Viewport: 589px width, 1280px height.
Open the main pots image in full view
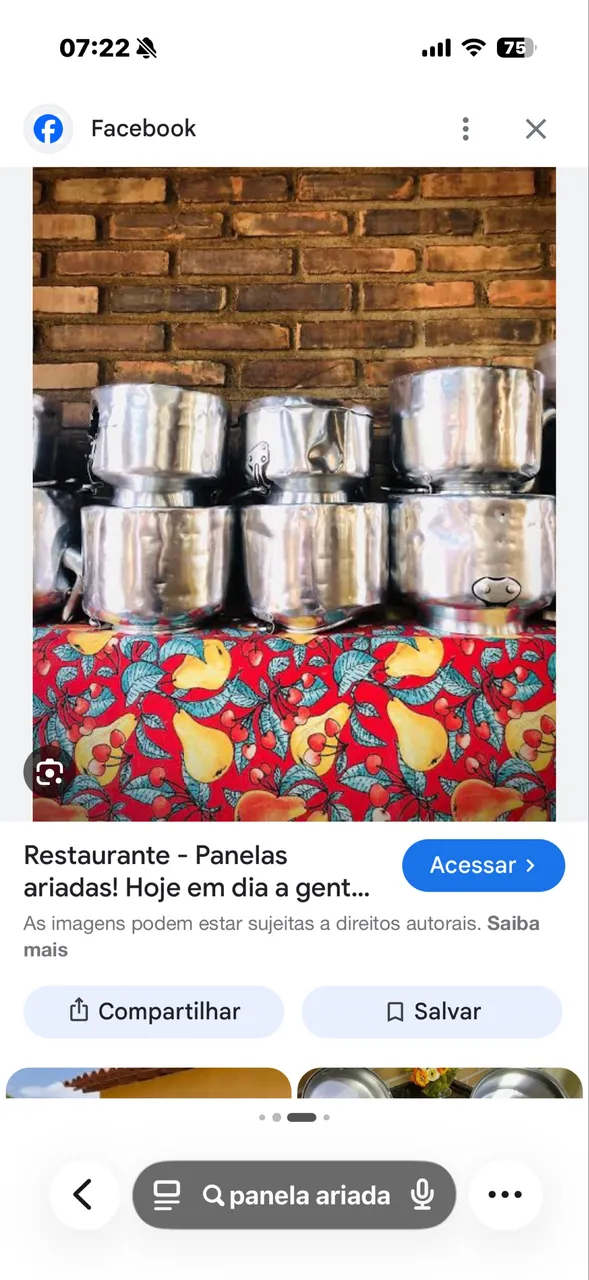294,494
